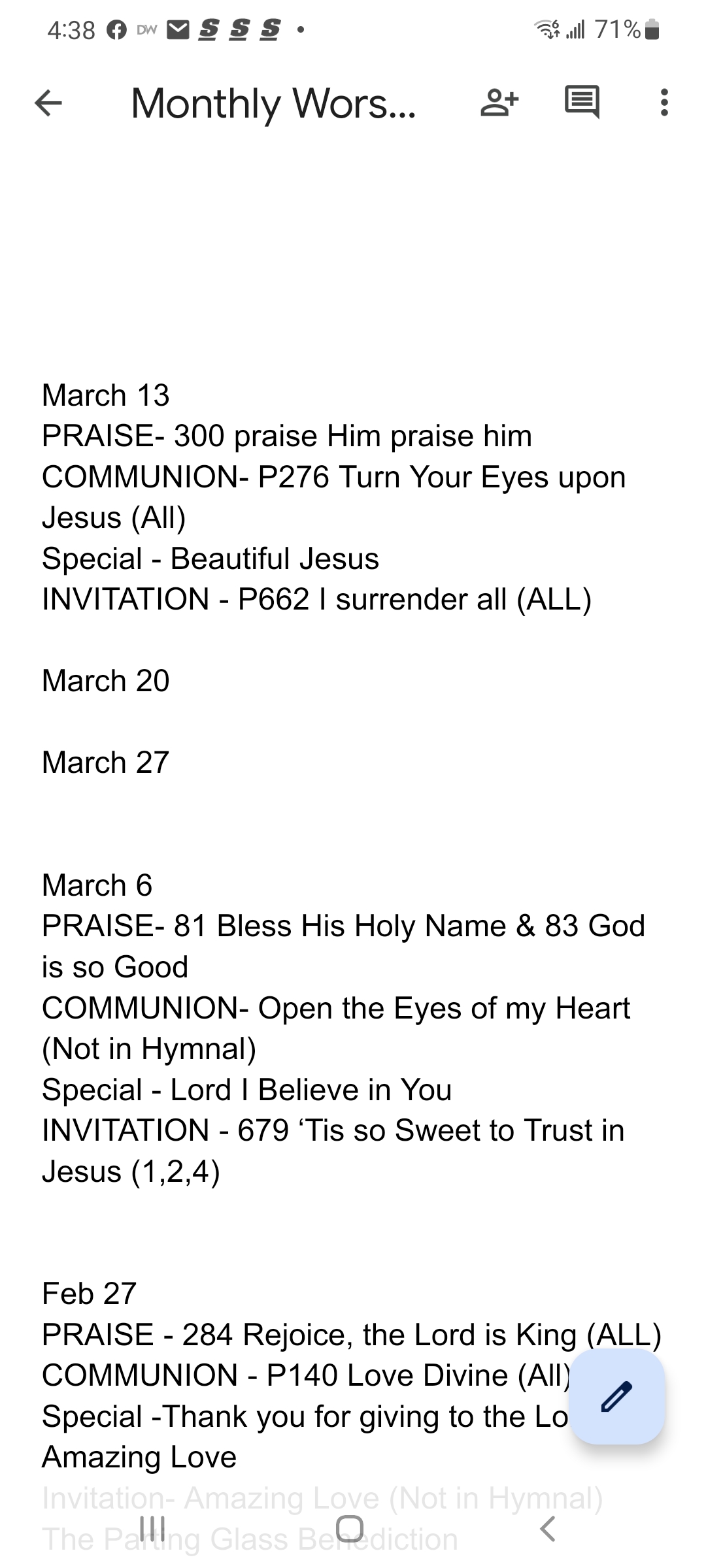
Task: Open the three-dot overflow menu
Action: (x=664, y=103)
